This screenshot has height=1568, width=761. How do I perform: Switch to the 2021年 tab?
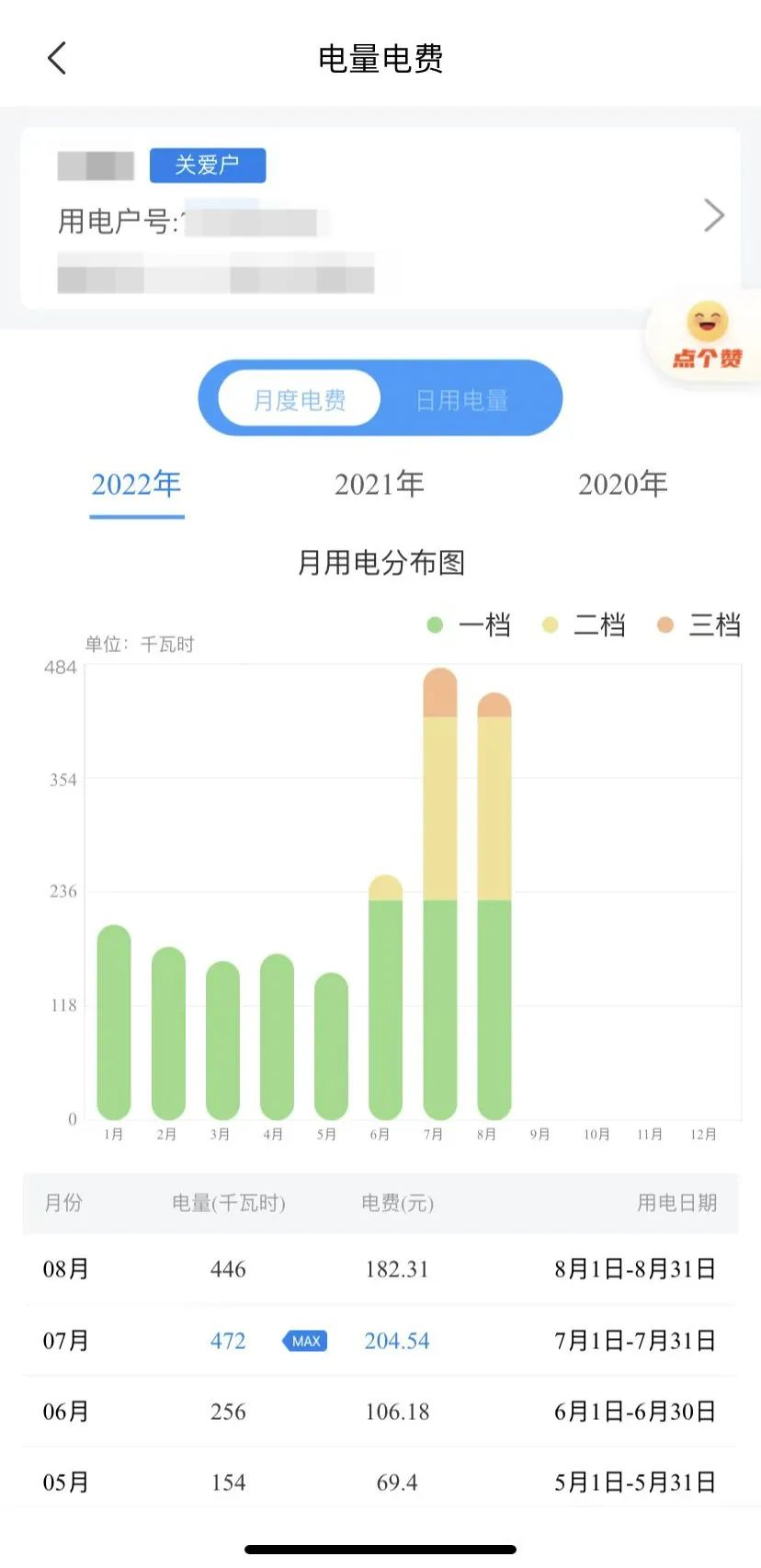tap(380, 484)
